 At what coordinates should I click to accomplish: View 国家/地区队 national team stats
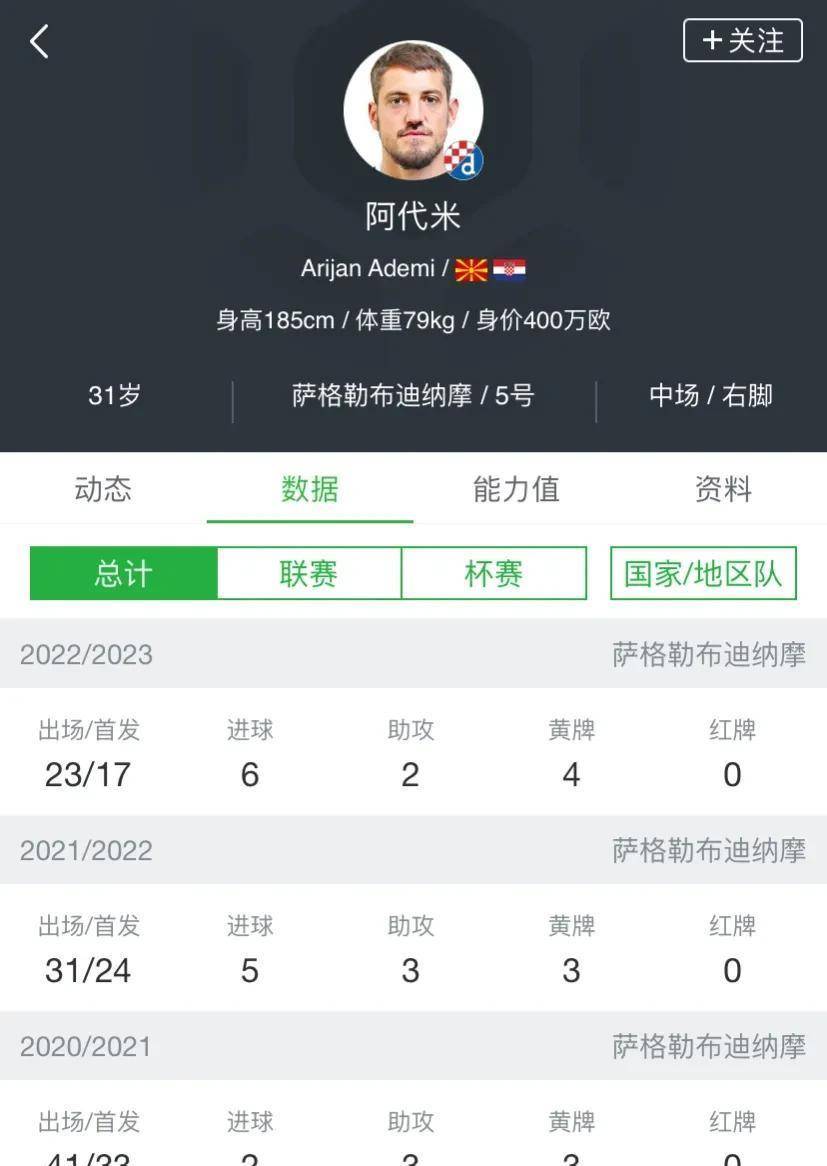click(703, 573)
